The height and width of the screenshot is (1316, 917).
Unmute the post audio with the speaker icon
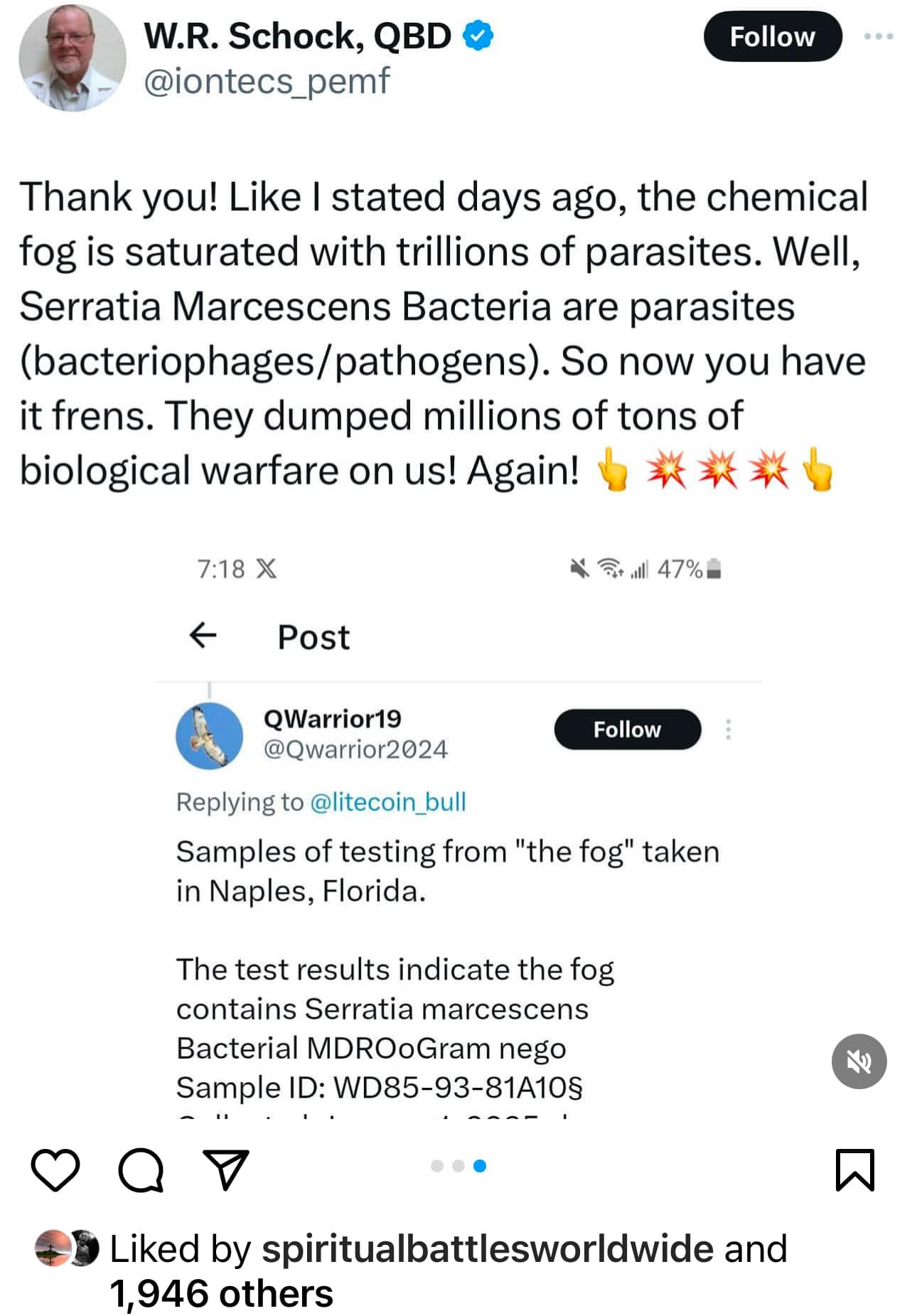859,1061
